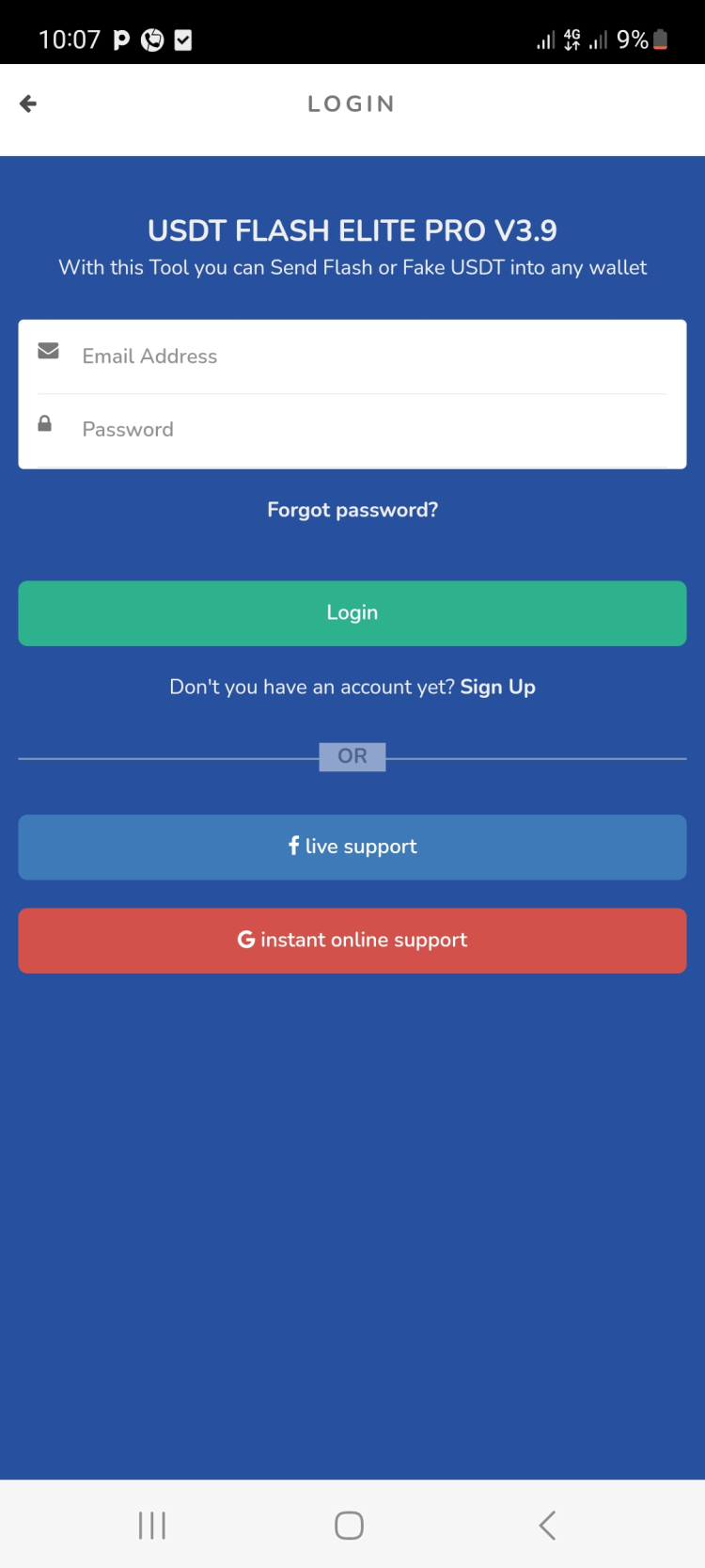Open the Forgot password link
This screenshot has width=705, height=1568.
pos(352,510)
